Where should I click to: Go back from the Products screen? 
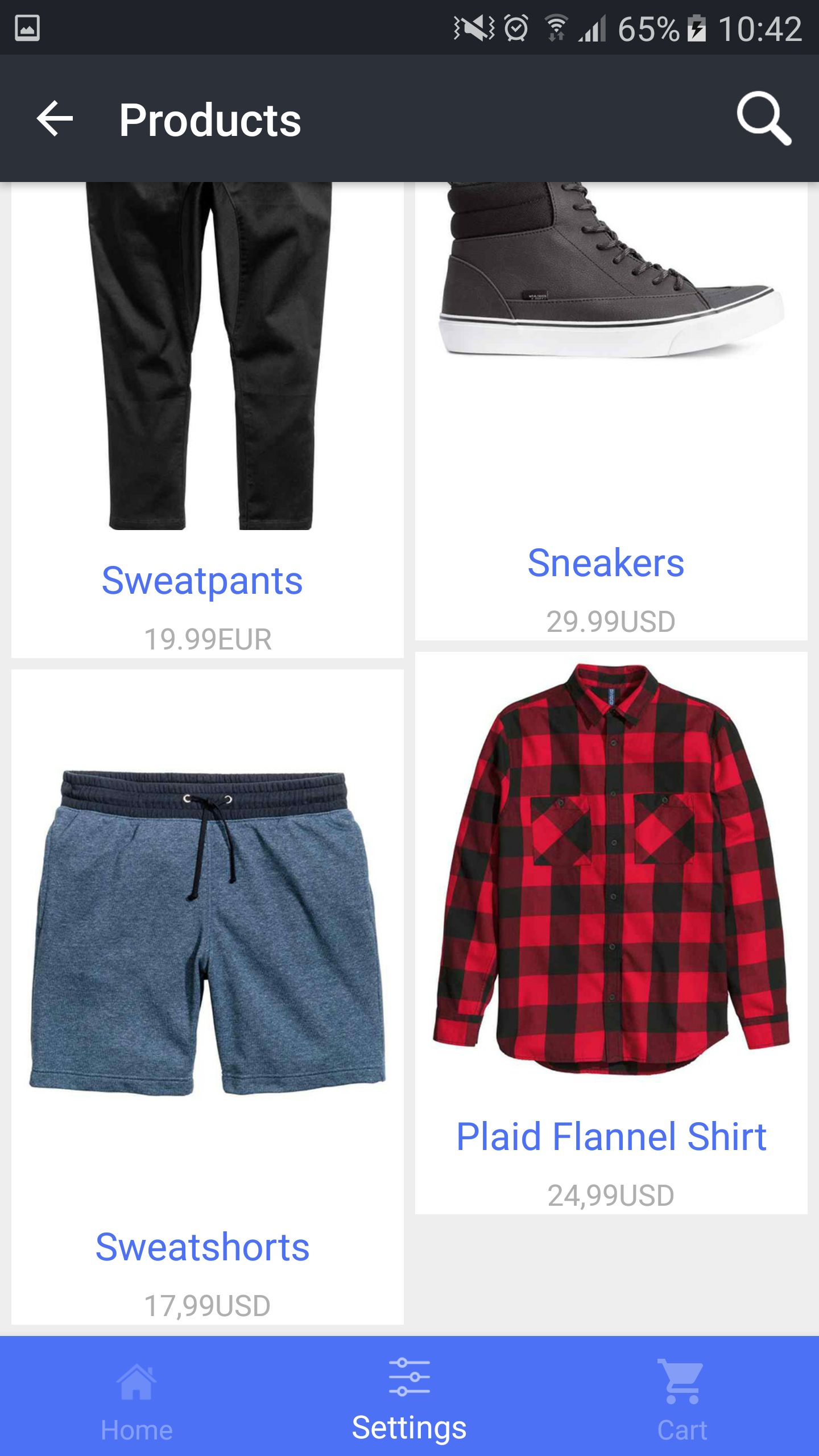tap(55, 119)
